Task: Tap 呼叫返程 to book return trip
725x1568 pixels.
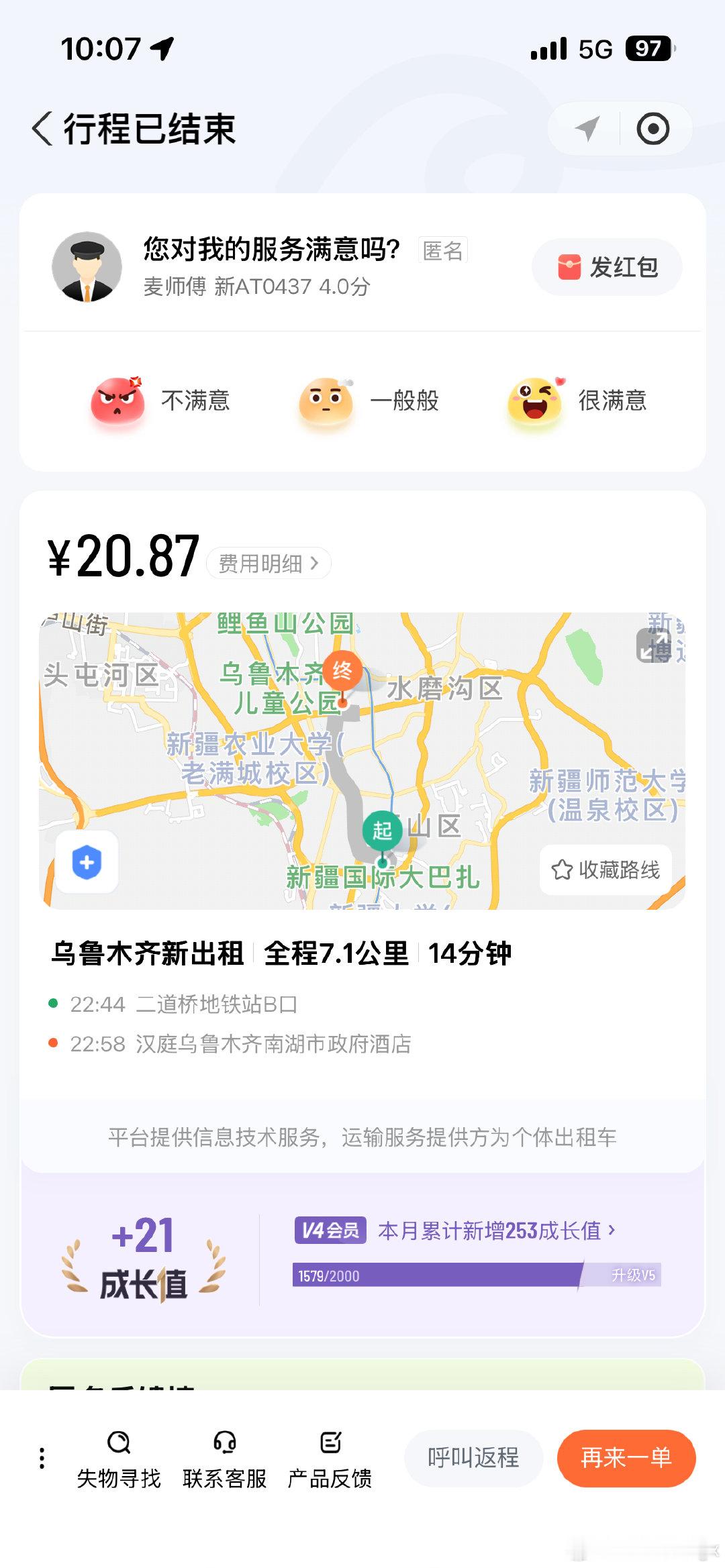Action: (x=473, y=1457)
